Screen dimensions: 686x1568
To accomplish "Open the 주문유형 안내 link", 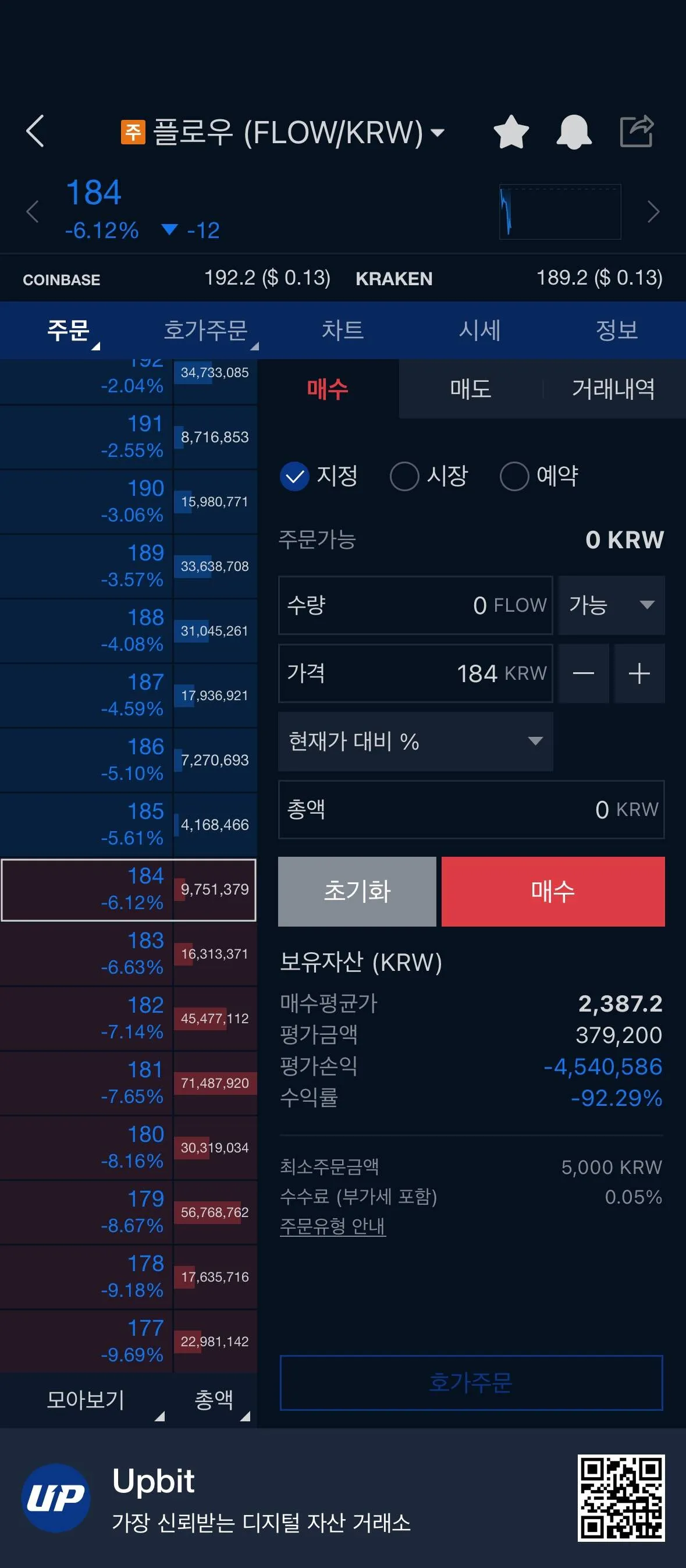I will [332, 1226].
